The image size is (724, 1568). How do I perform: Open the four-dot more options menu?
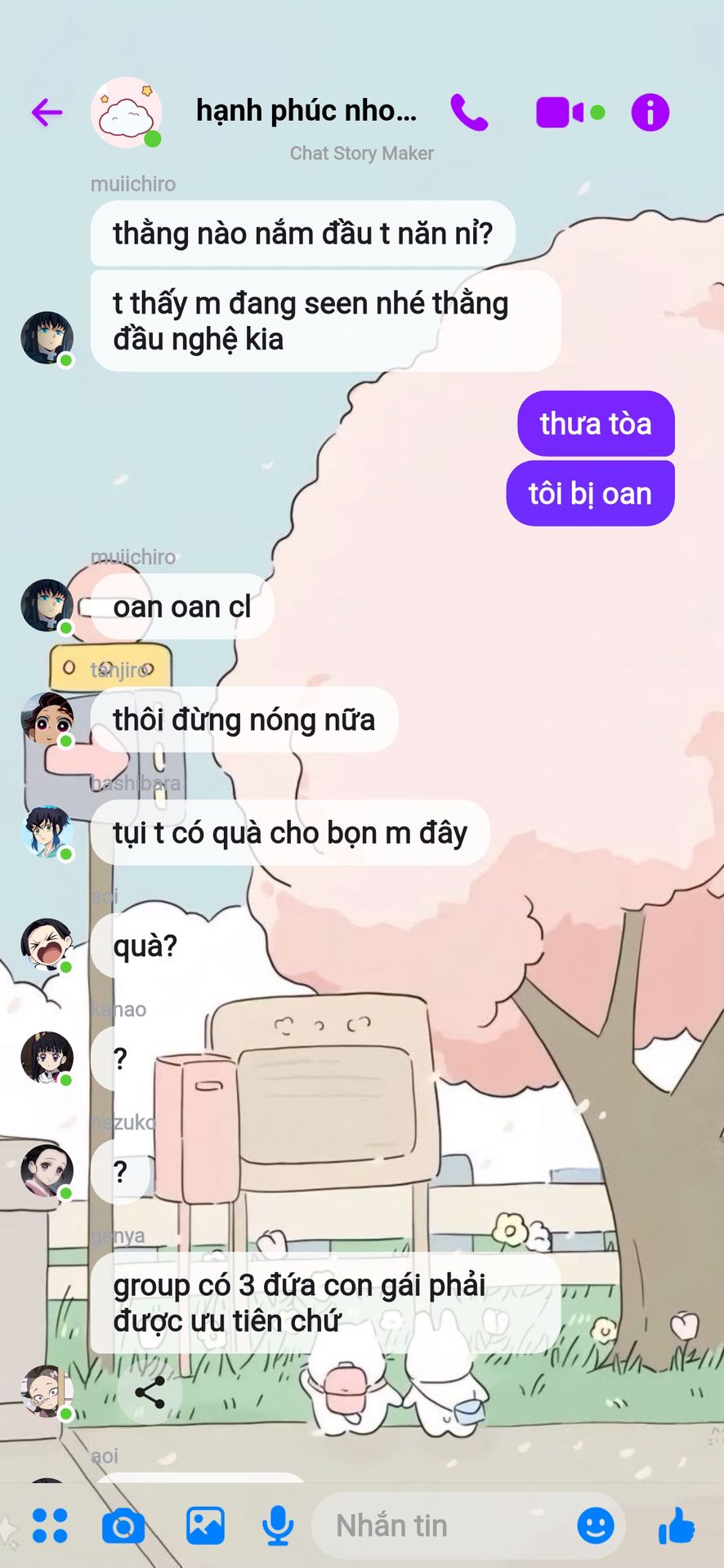tap(50, 1525)
